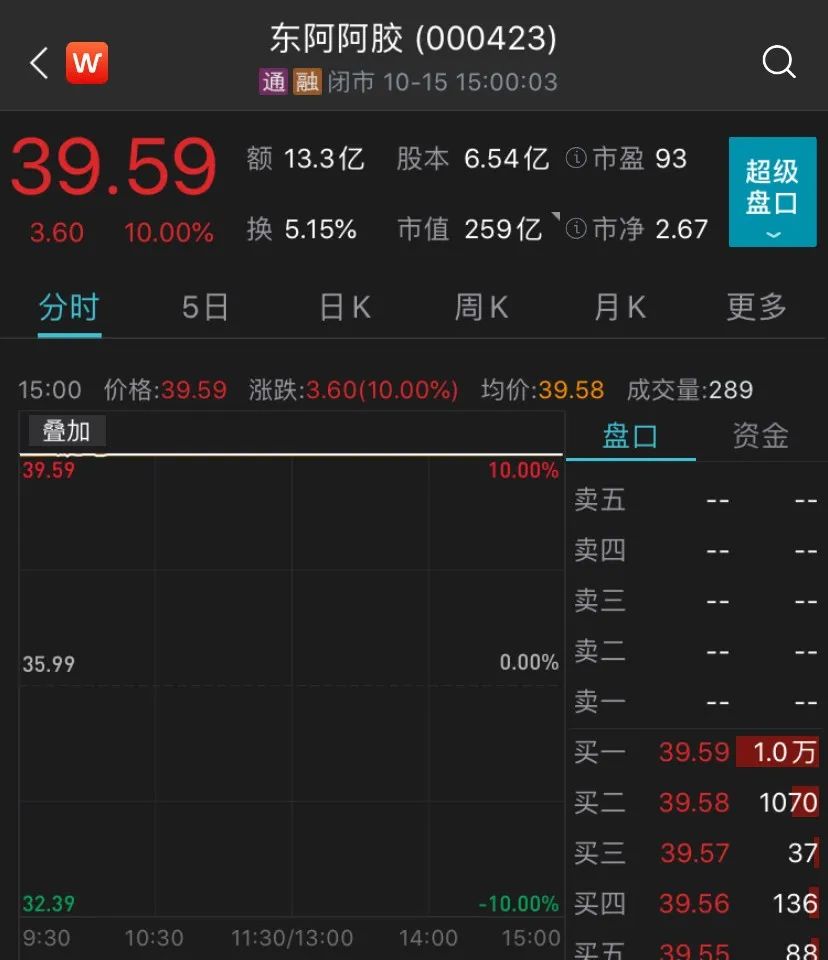Screen dimensions: 828x960
Task: Select the 周K chart tab
Action: (481, 307)
